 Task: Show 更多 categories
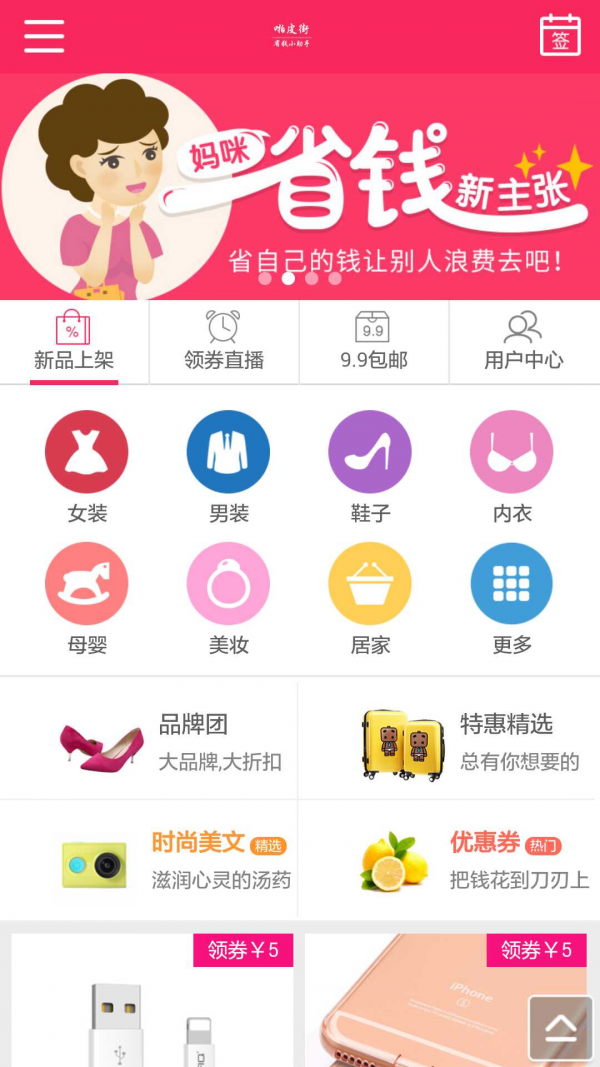pos(512,598)
